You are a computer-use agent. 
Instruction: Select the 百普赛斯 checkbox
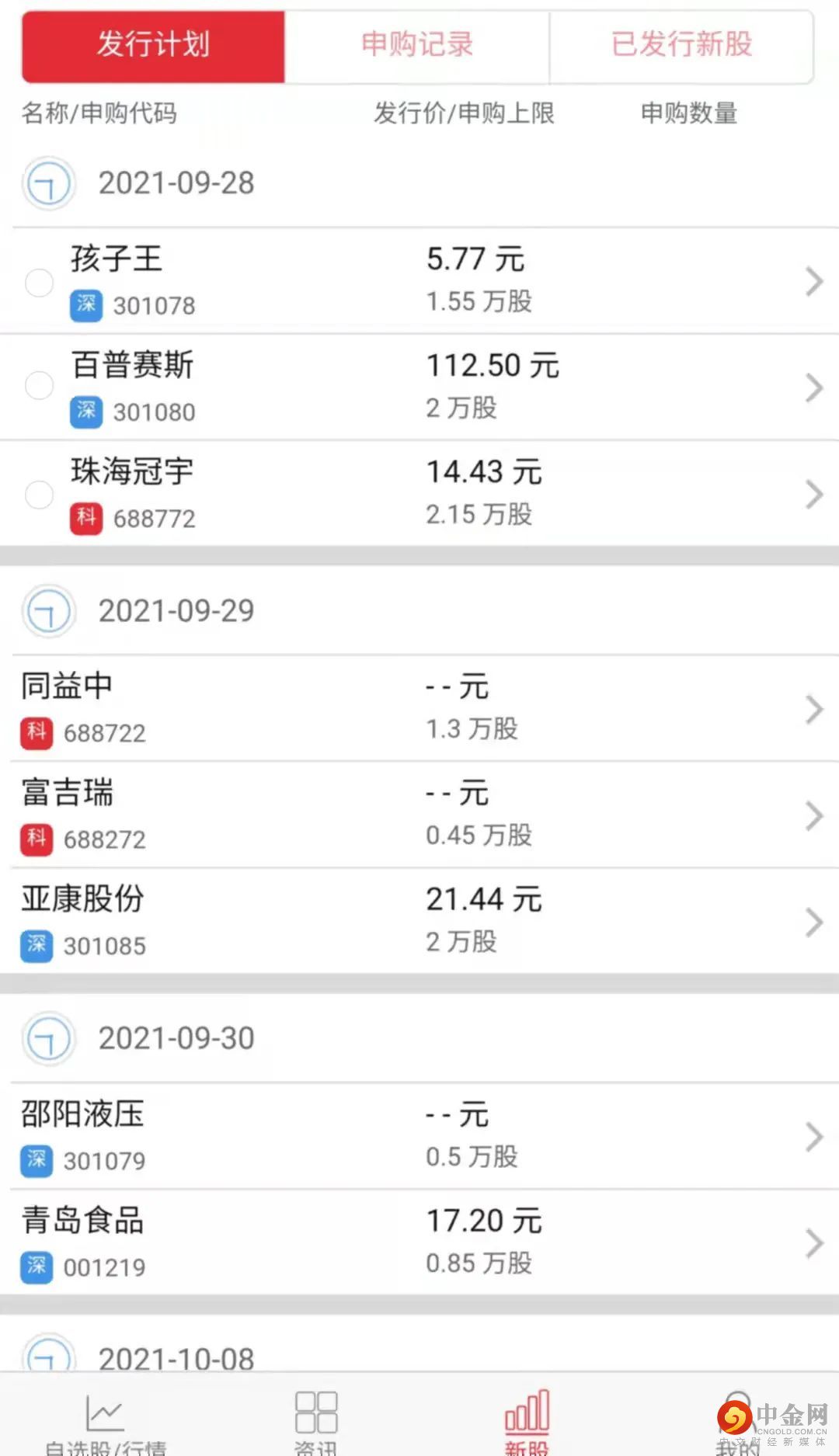coord(40,385)
